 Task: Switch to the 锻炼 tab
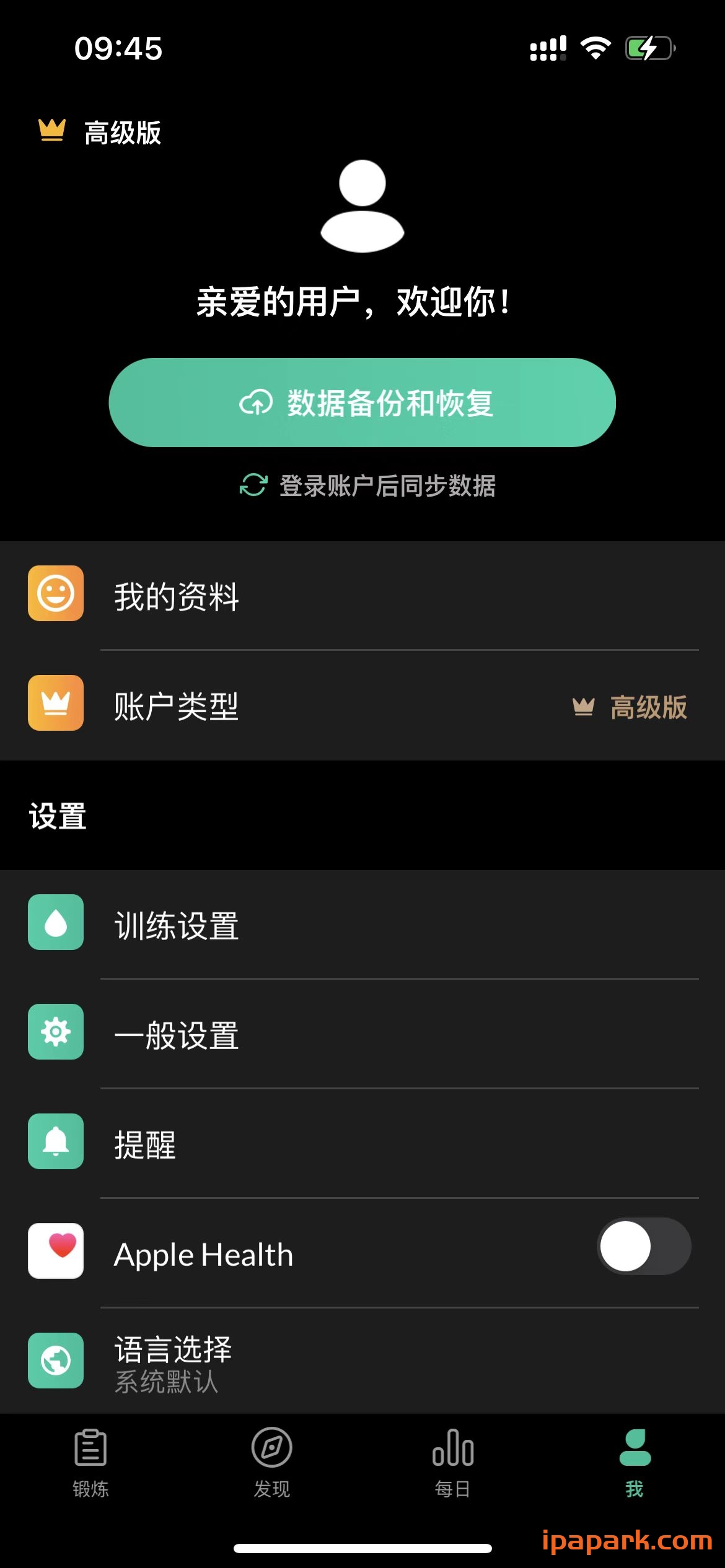[90, 1480]
